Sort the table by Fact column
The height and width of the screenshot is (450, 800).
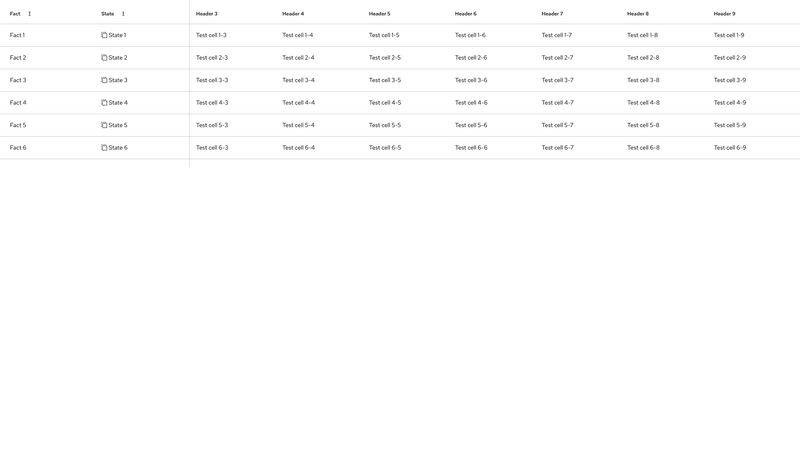point(21,14)
